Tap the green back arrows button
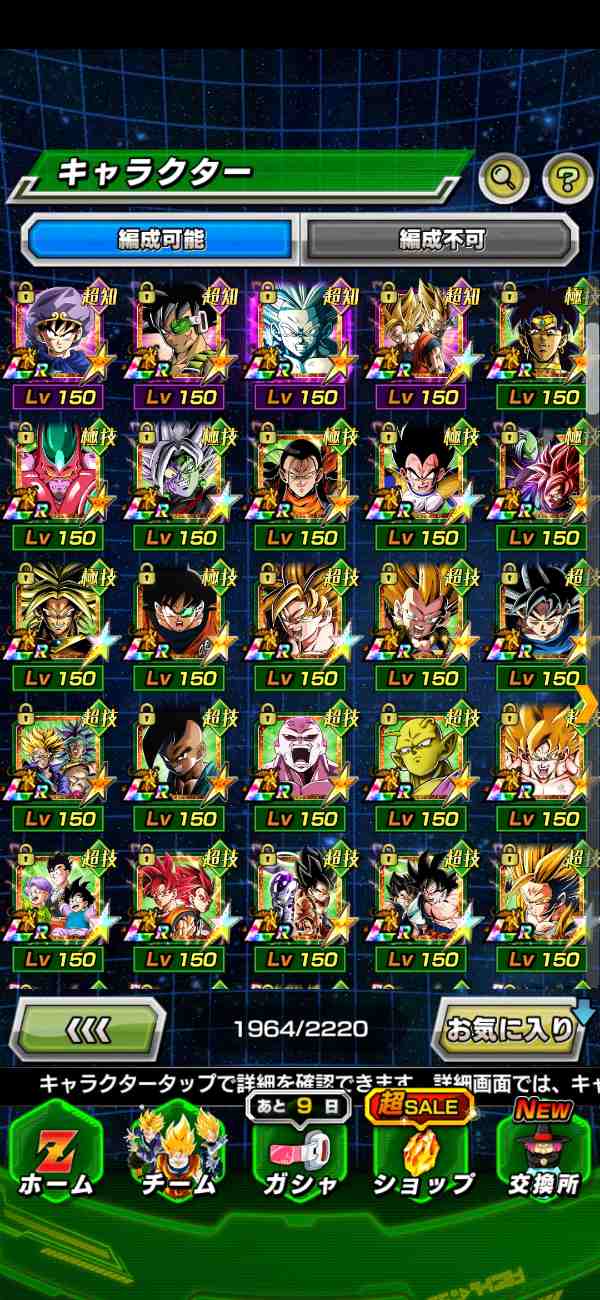 [88, 1028]
